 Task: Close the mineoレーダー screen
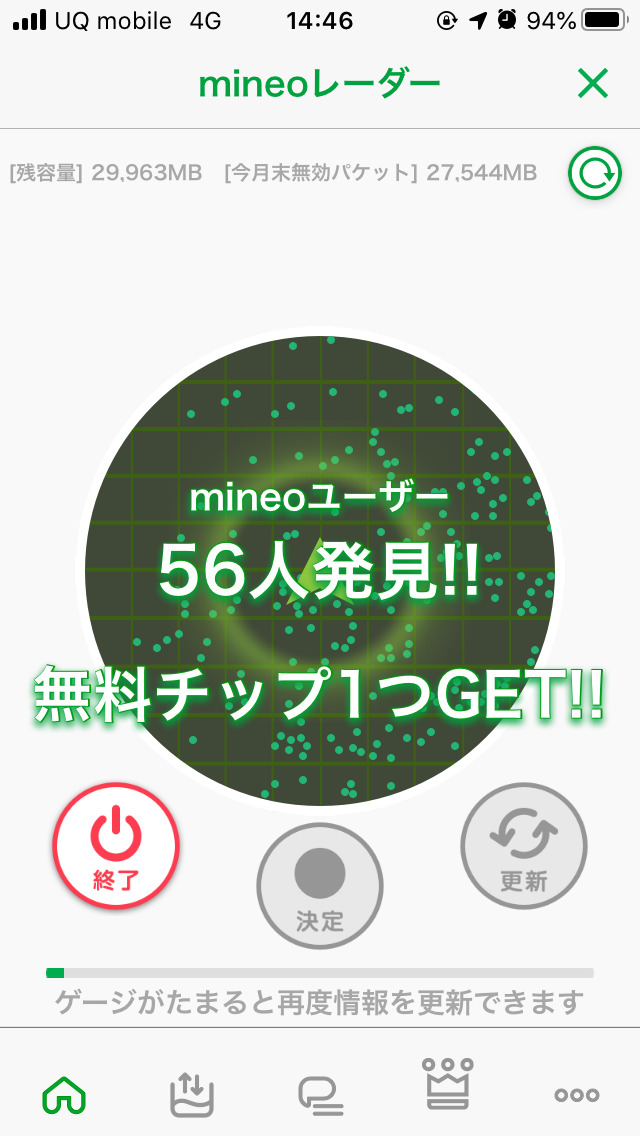[x=592, y=85]
